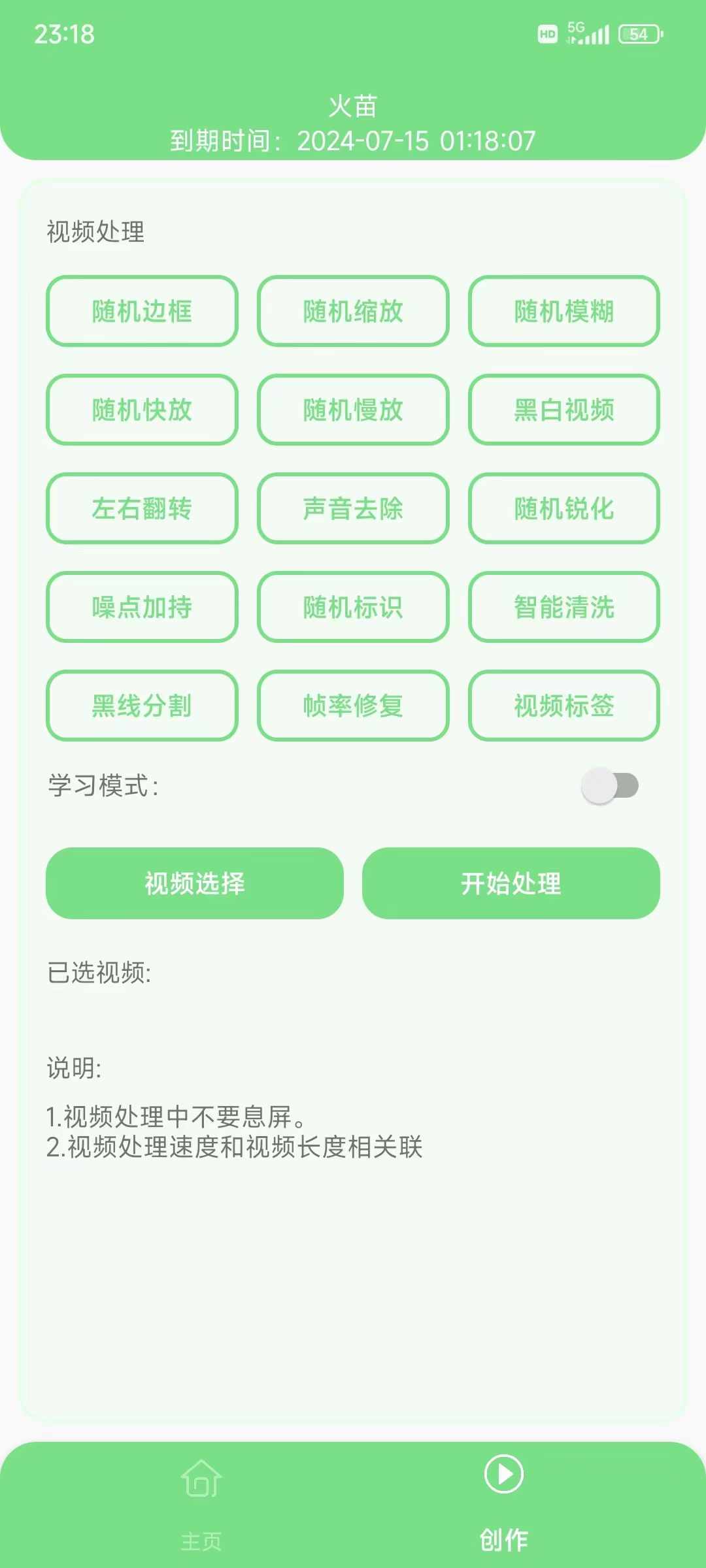Select 左右翻转
The image size is (706, 1568).
(x=142, y=508)
